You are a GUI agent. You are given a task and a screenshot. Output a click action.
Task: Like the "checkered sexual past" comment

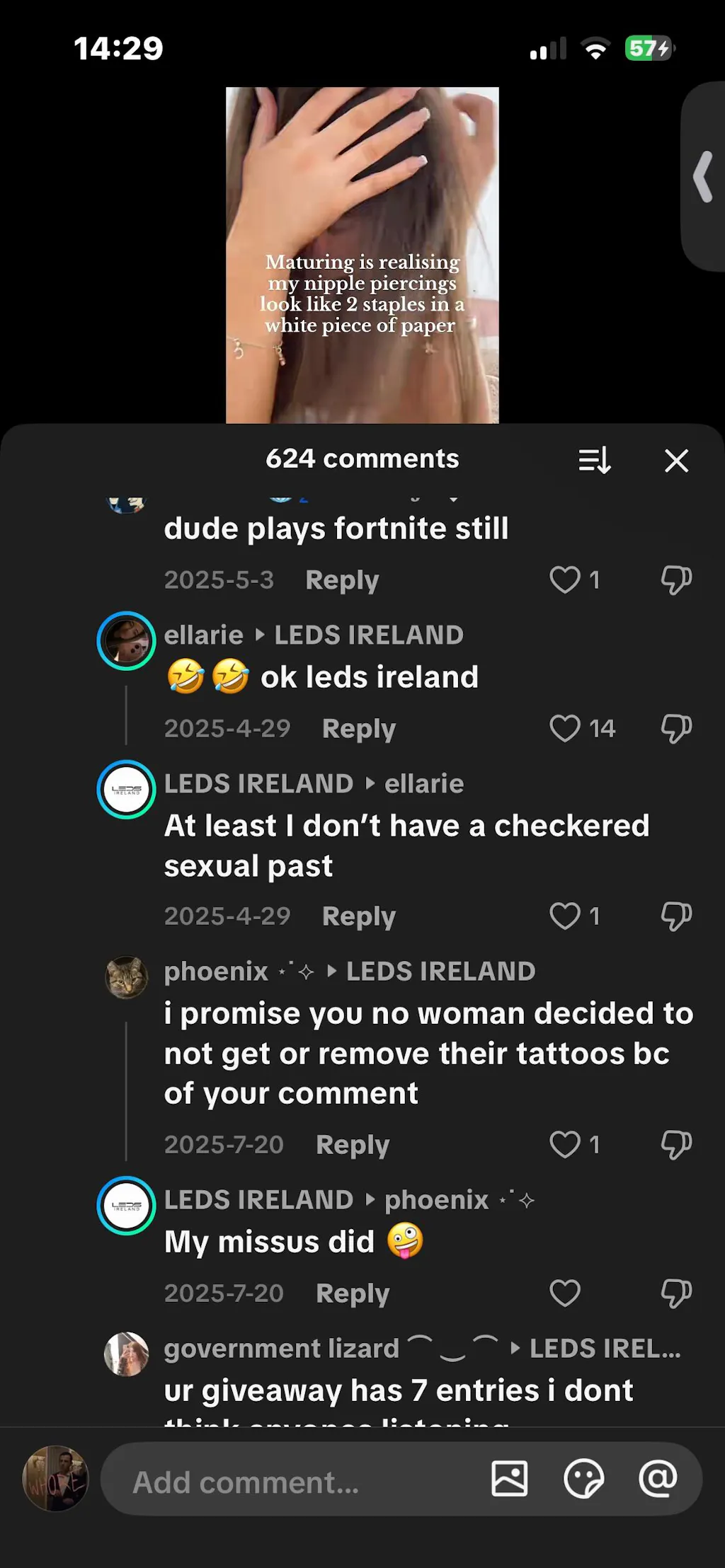tap(565, 916)
